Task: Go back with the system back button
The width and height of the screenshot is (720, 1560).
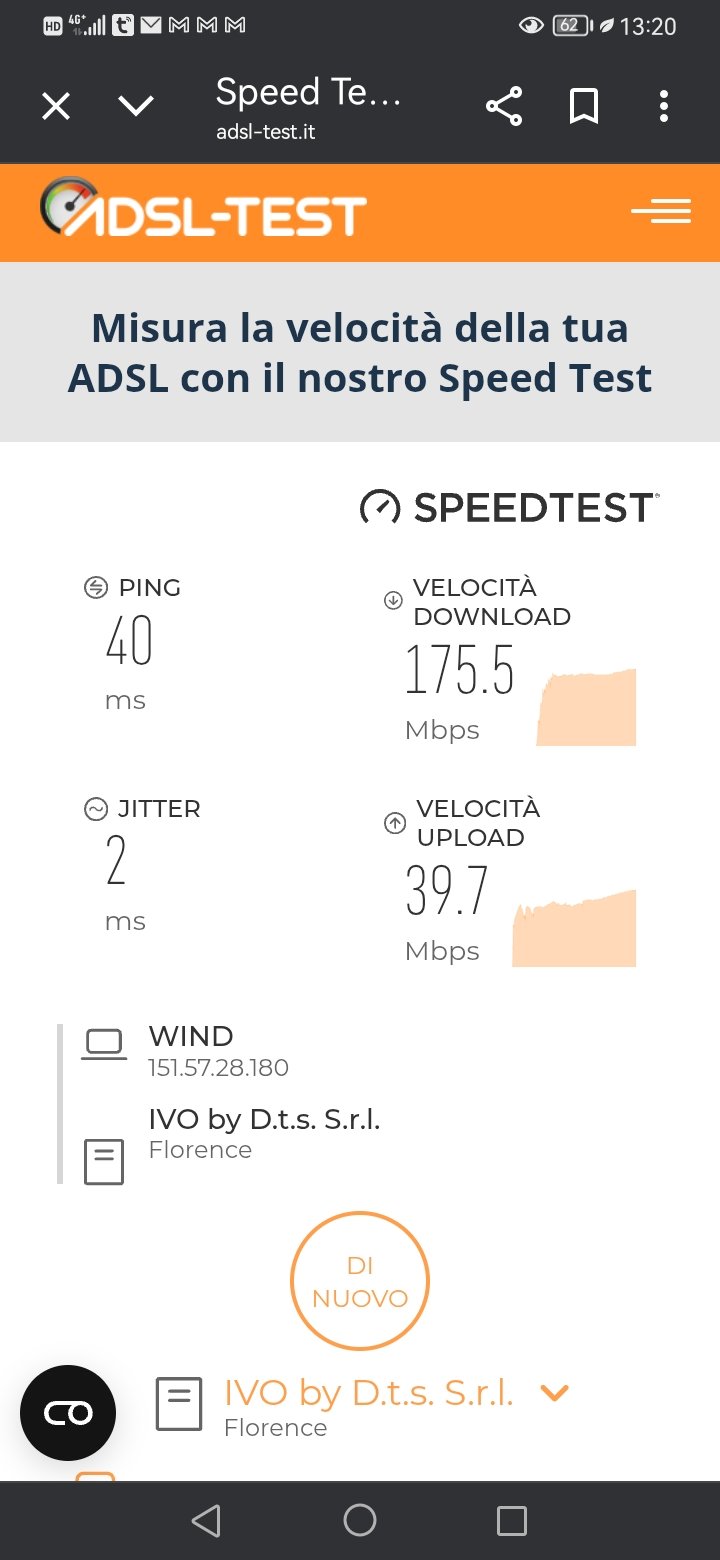Action: (x=206, y=1521)
